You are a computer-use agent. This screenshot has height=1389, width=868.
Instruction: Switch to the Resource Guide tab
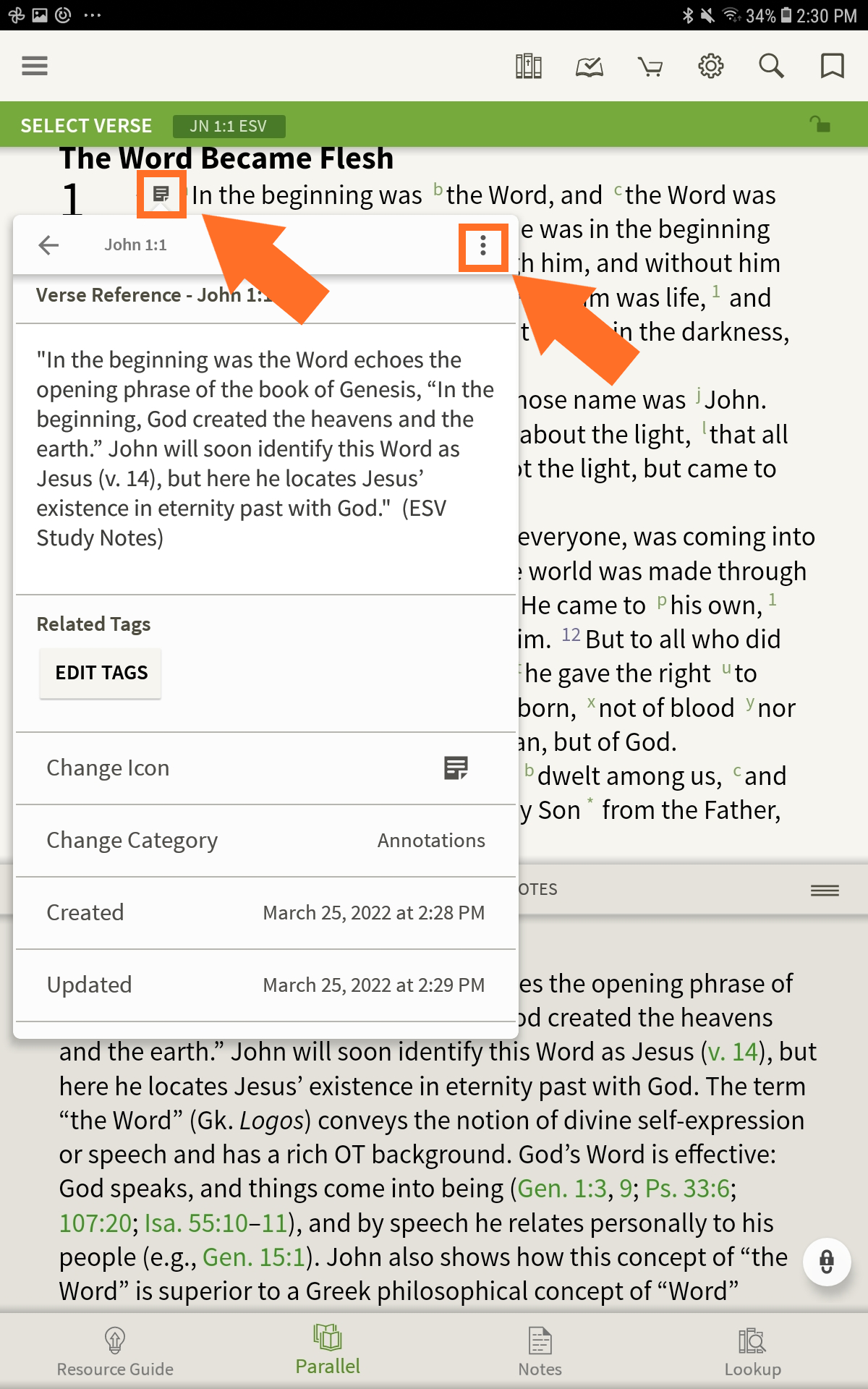[115, 1351]
